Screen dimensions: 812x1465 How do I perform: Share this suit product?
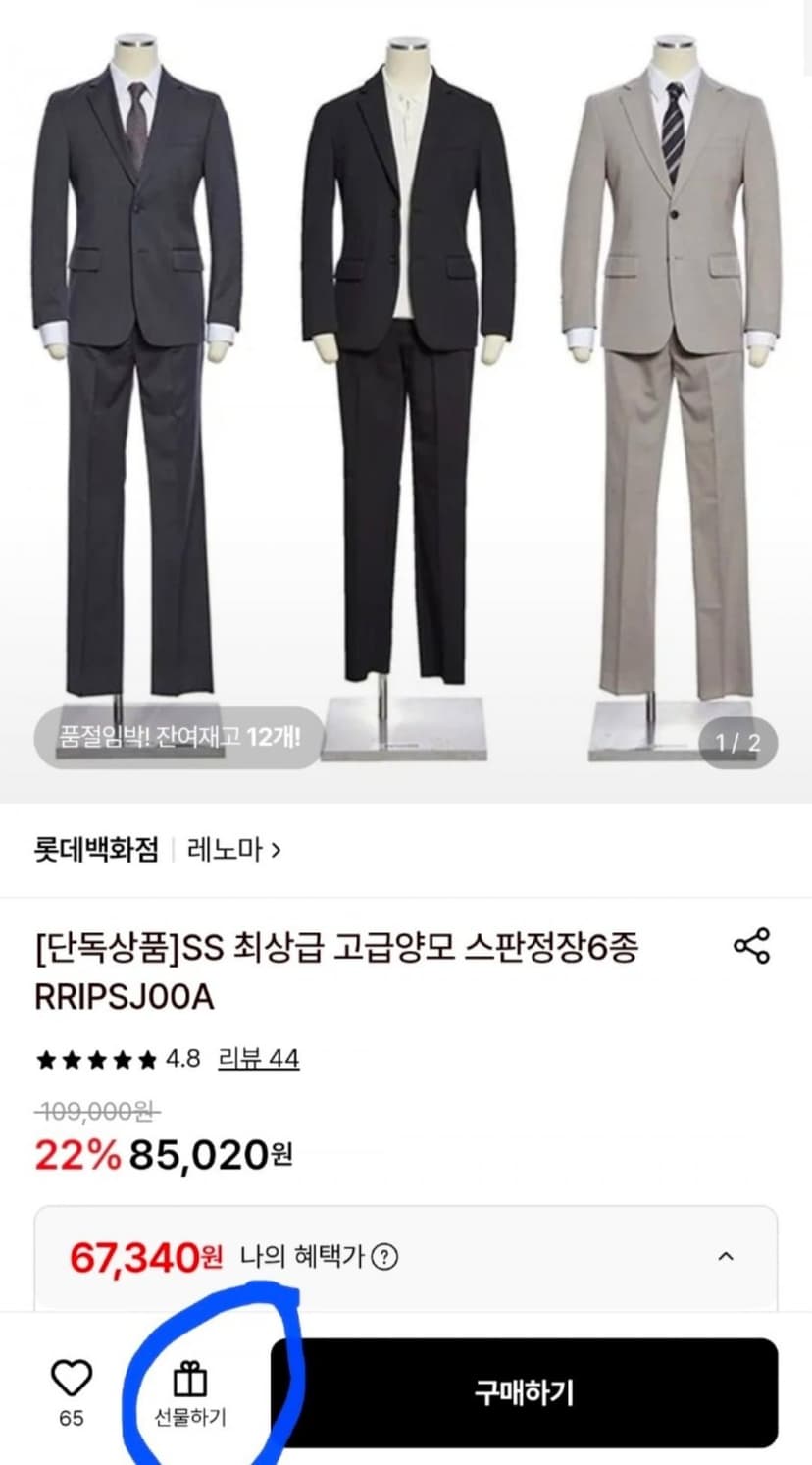tap(752, 946)
